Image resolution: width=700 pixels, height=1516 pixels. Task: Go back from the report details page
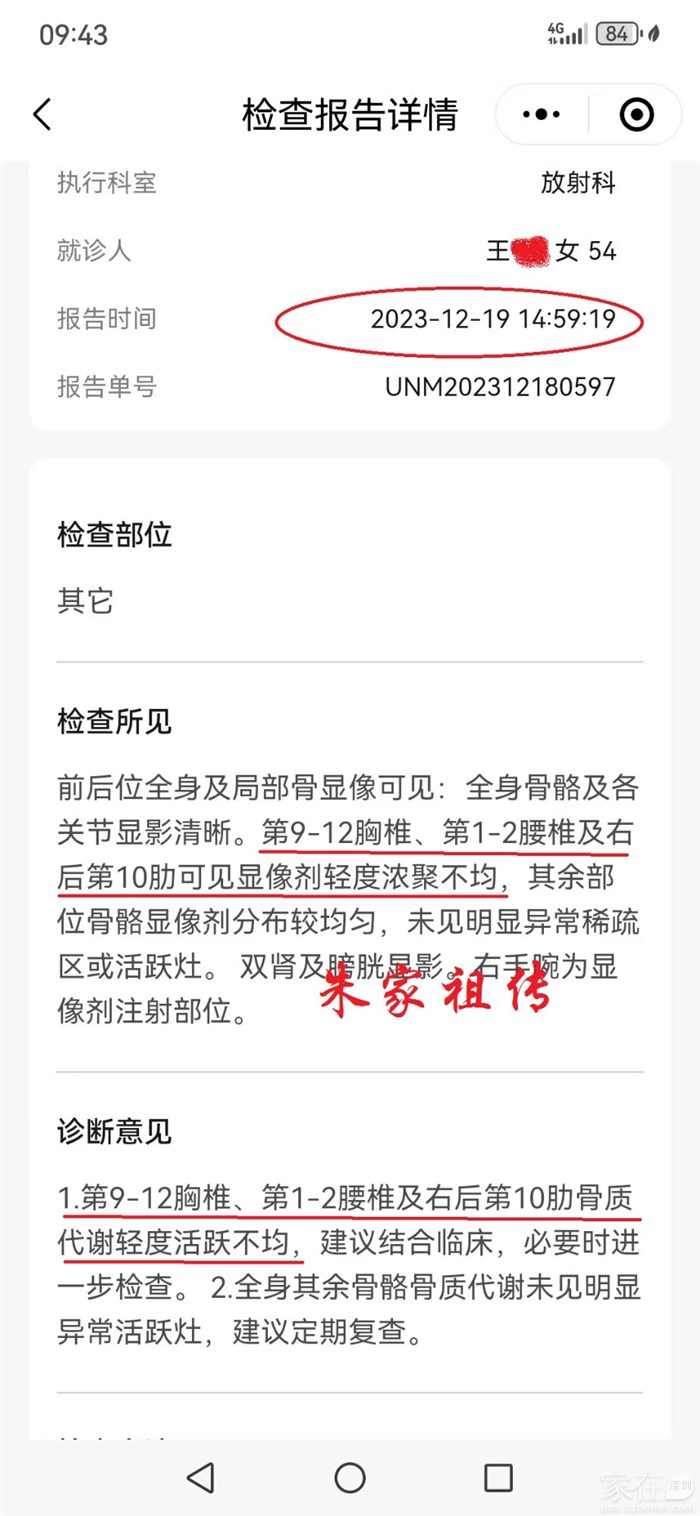coord(42,115)
